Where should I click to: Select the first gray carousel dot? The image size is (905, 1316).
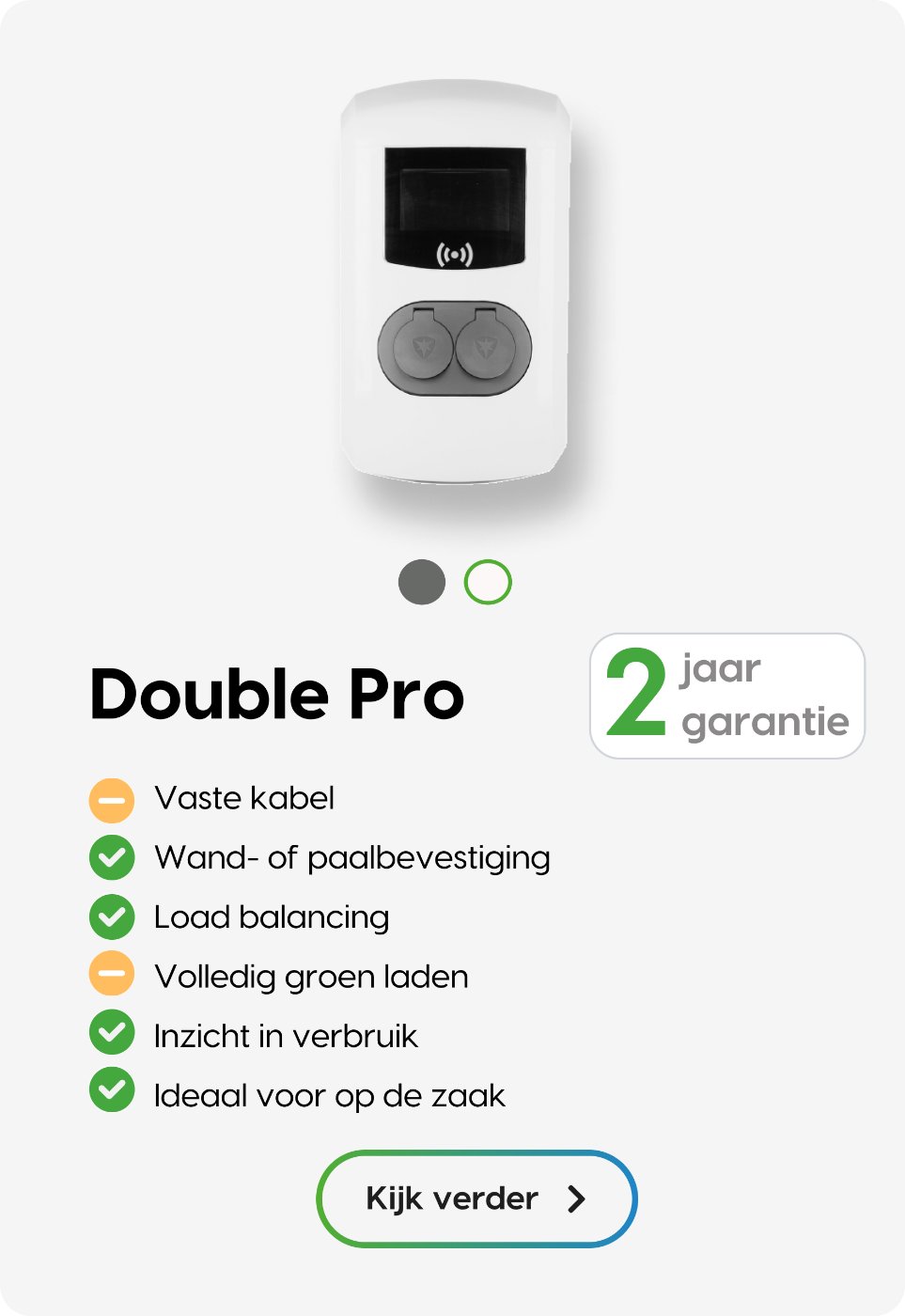click(x=422, y=582)
